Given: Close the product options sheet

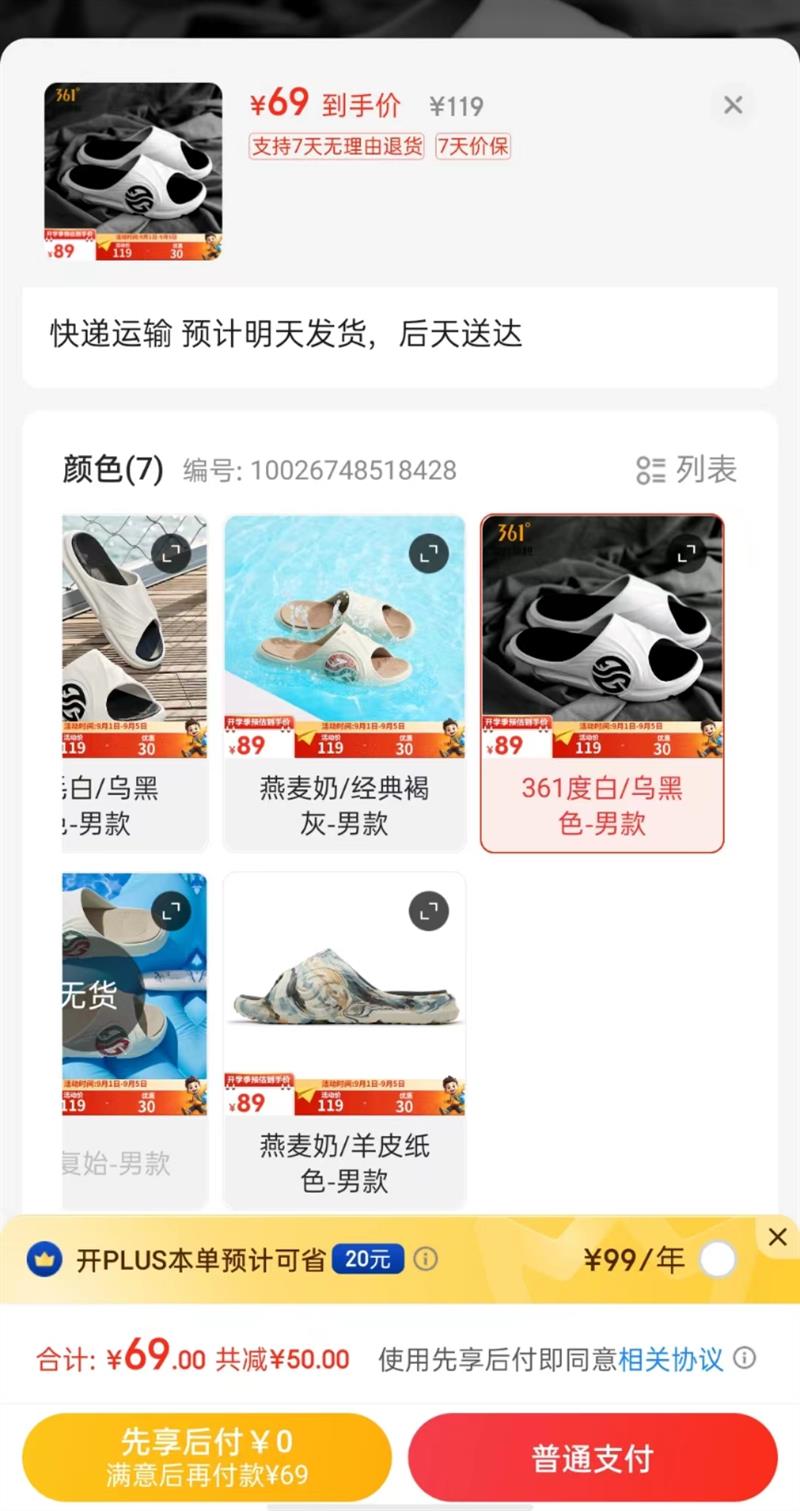Looking at the screenshot, I should coord(733,105).
